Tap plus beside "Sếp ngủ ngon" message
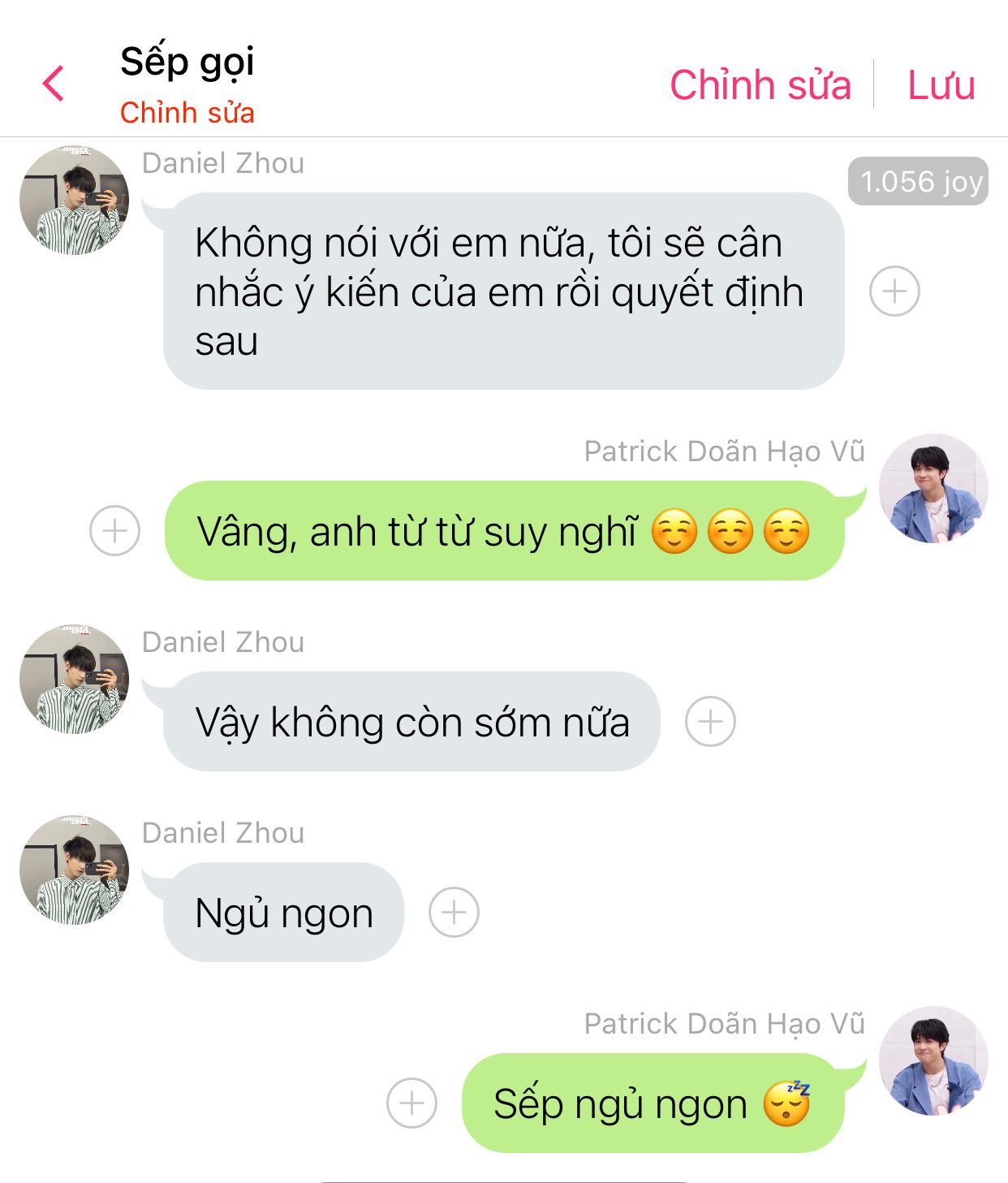Image resolution: width=1008 pixels, height=1183 pixels. pyautogui.click(x=411, y=1103)
